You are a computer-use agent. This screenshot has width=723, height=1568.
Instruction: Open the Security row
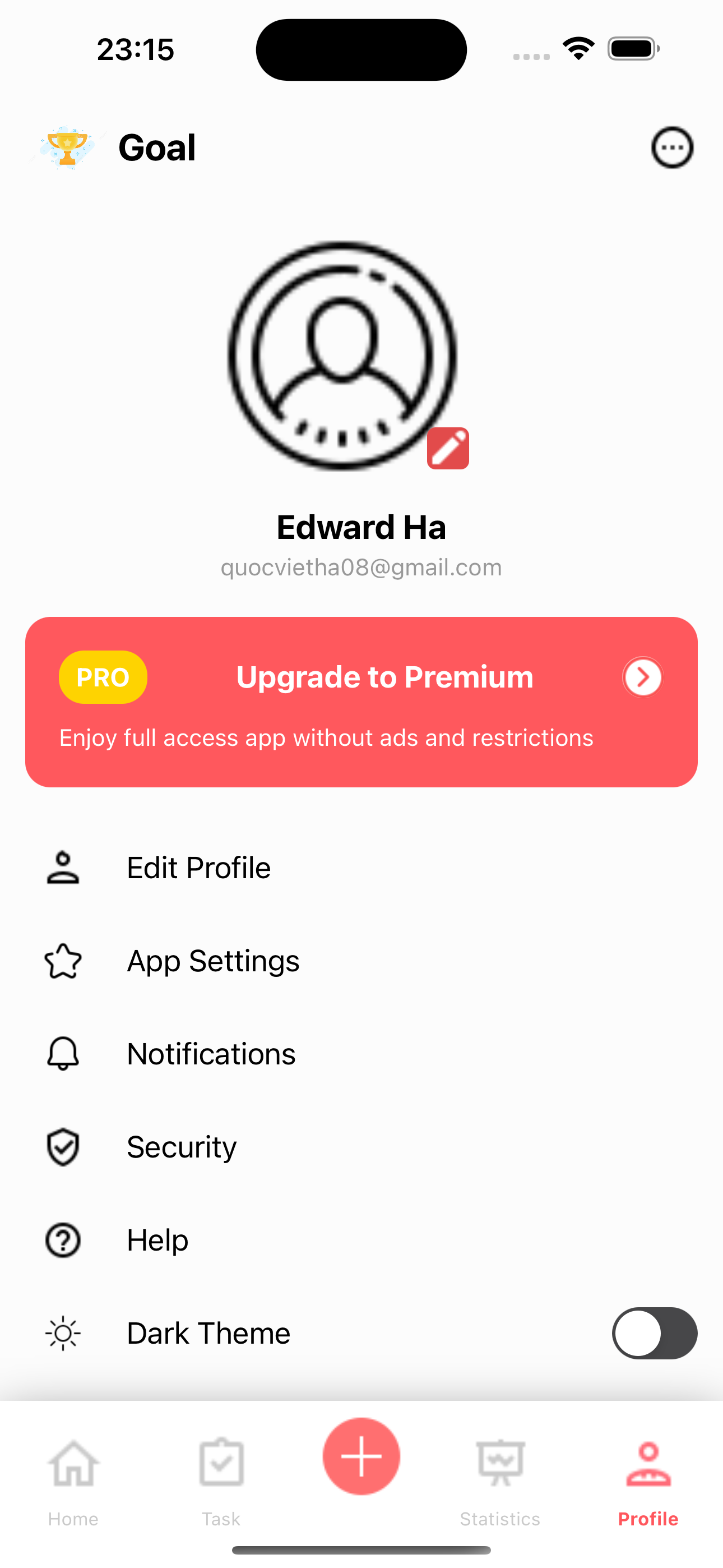361,1147
